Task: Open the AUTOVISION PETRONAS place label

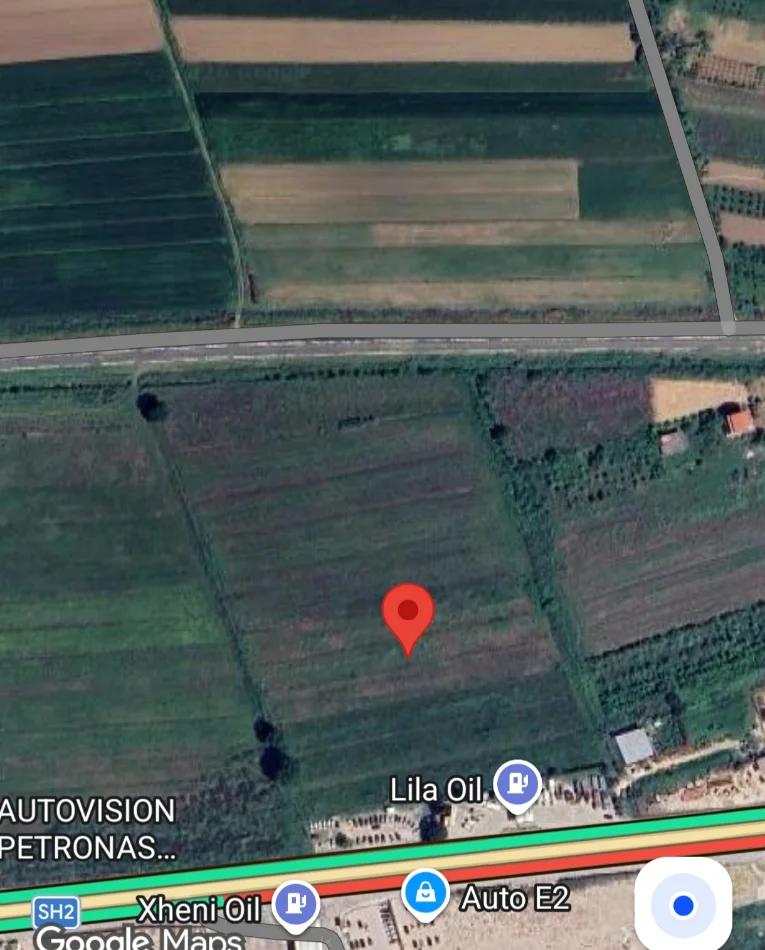Action: pos(88,828)
